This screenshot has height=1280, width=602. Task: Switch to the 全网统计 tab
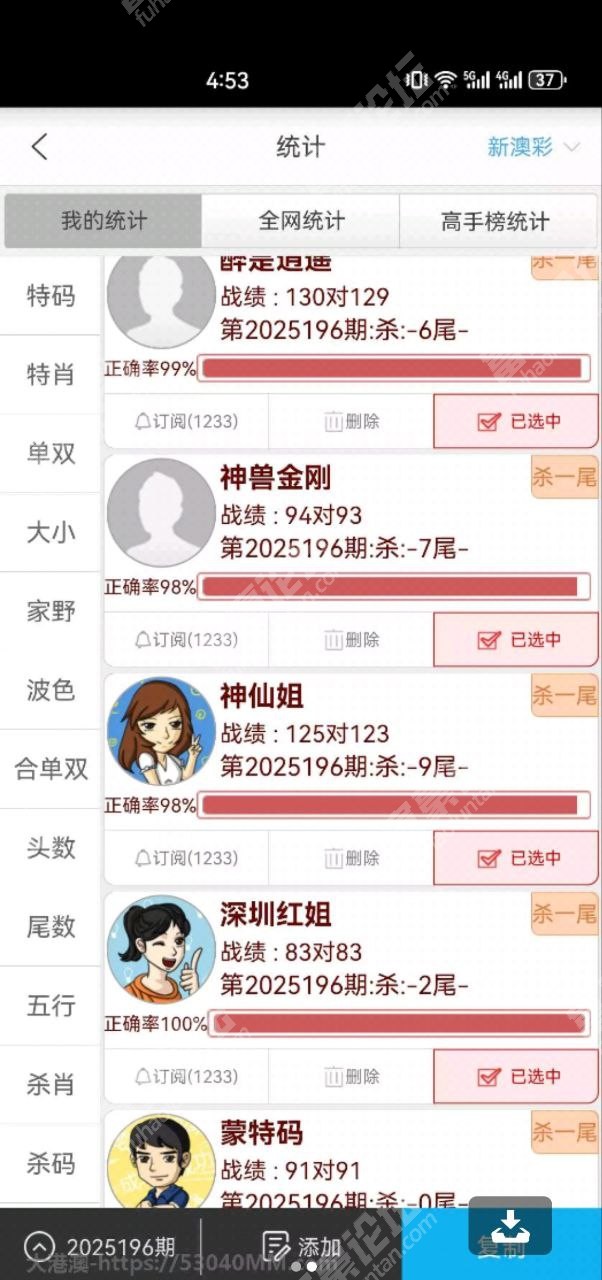click(x=301, y=221)
